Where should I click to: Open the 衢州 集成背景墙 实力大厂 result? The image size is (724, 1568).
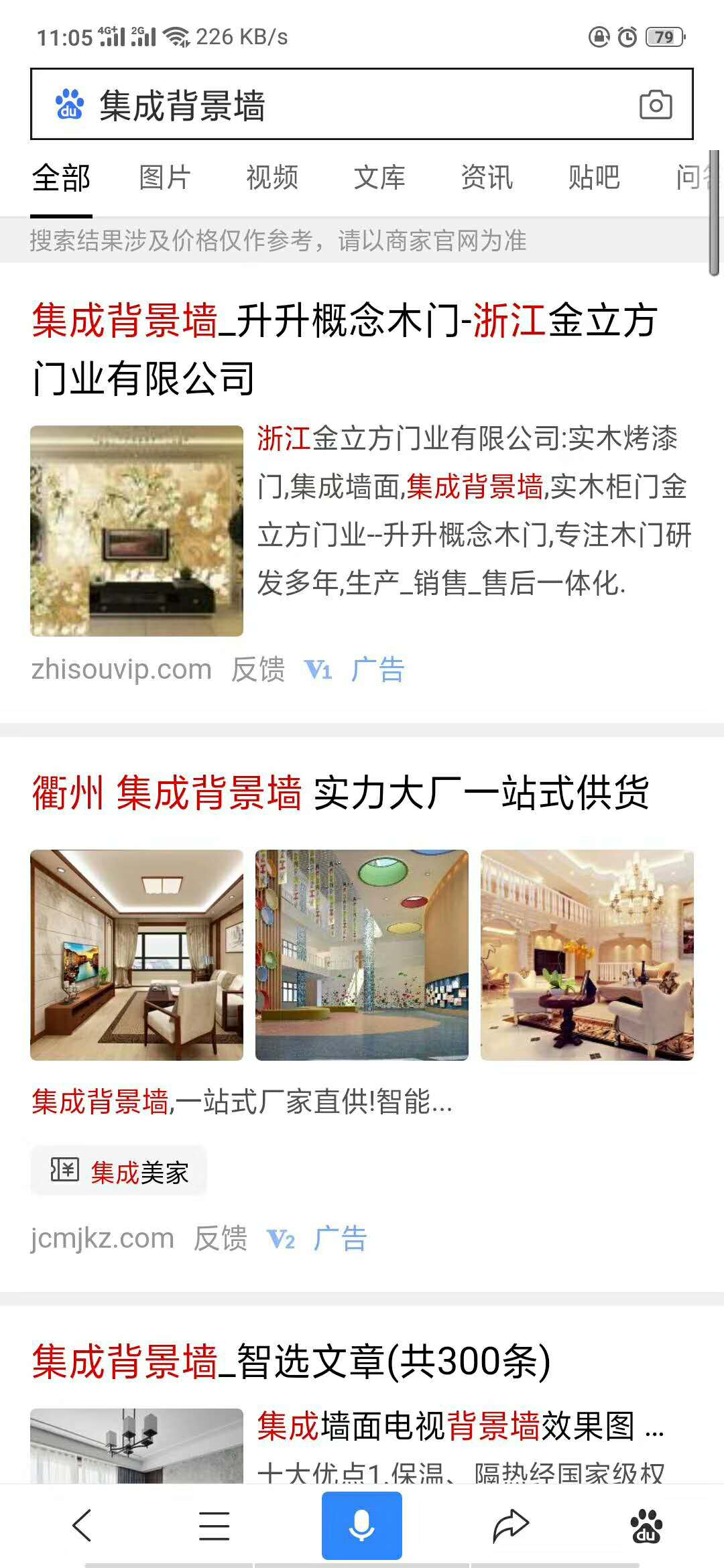pyautogui.click(x=341, y=793)
